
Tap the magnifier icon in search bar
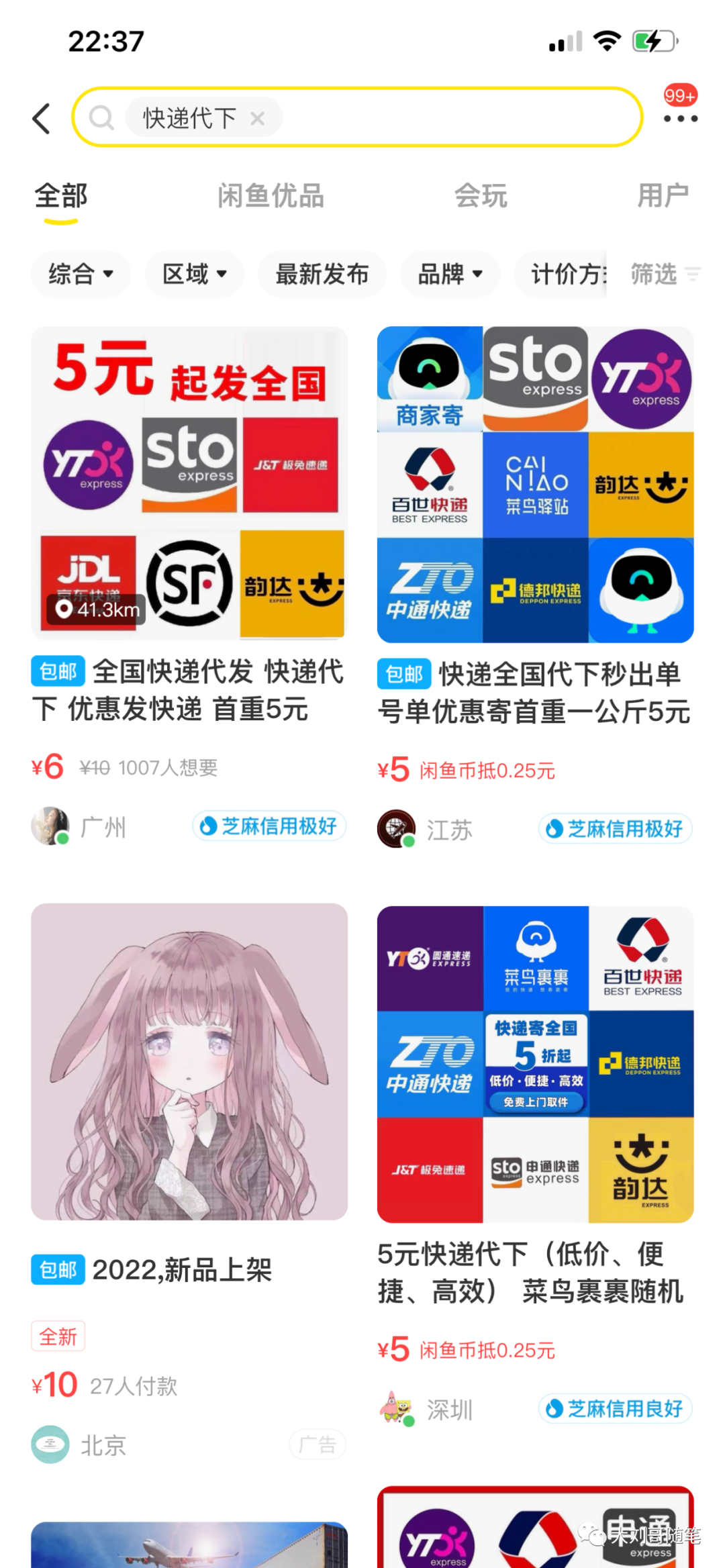[101, 117]
